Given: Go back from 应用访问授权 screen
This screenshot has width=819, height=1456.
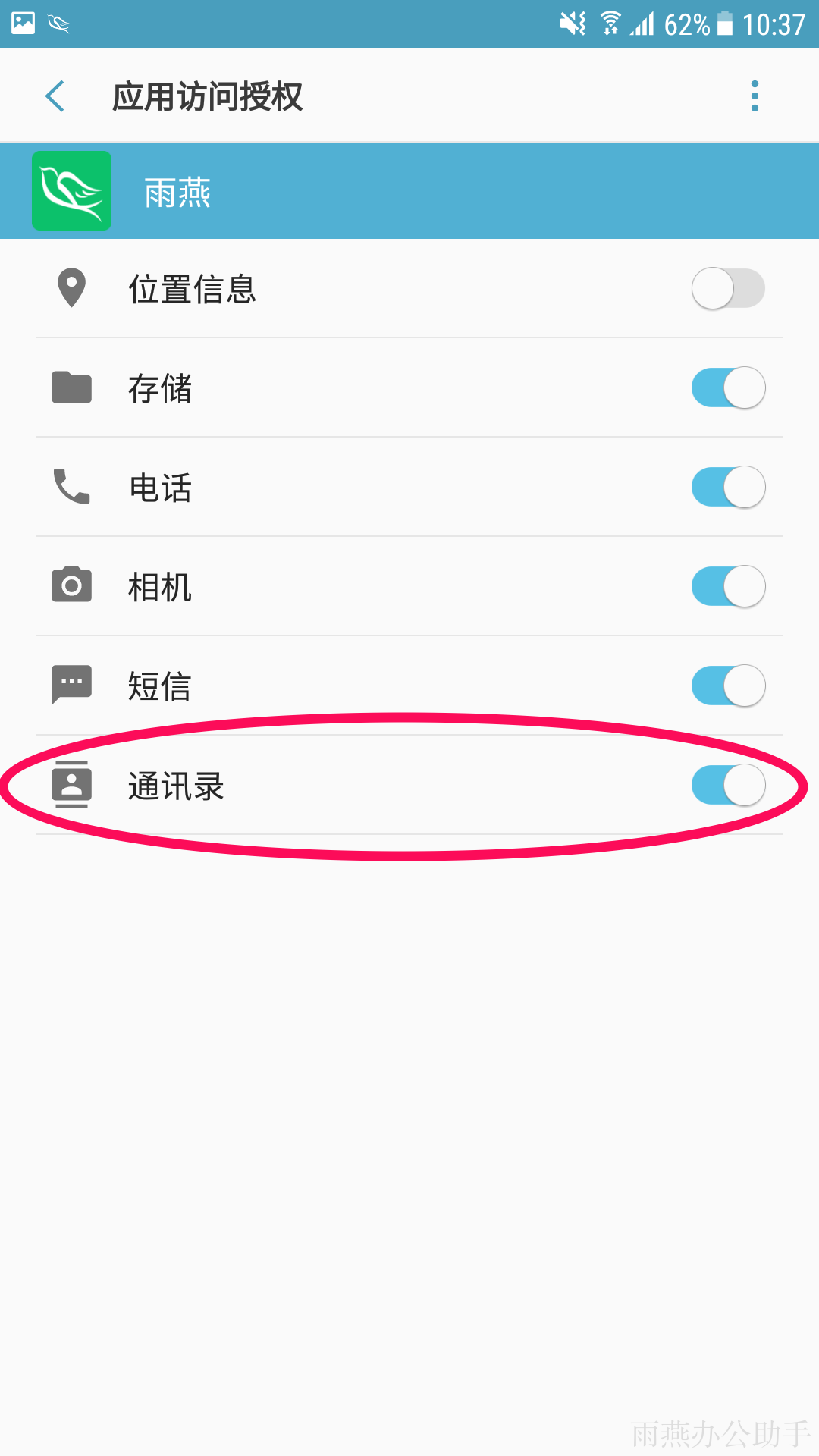Looking at the screenshot, I should (x=55, y=96).
